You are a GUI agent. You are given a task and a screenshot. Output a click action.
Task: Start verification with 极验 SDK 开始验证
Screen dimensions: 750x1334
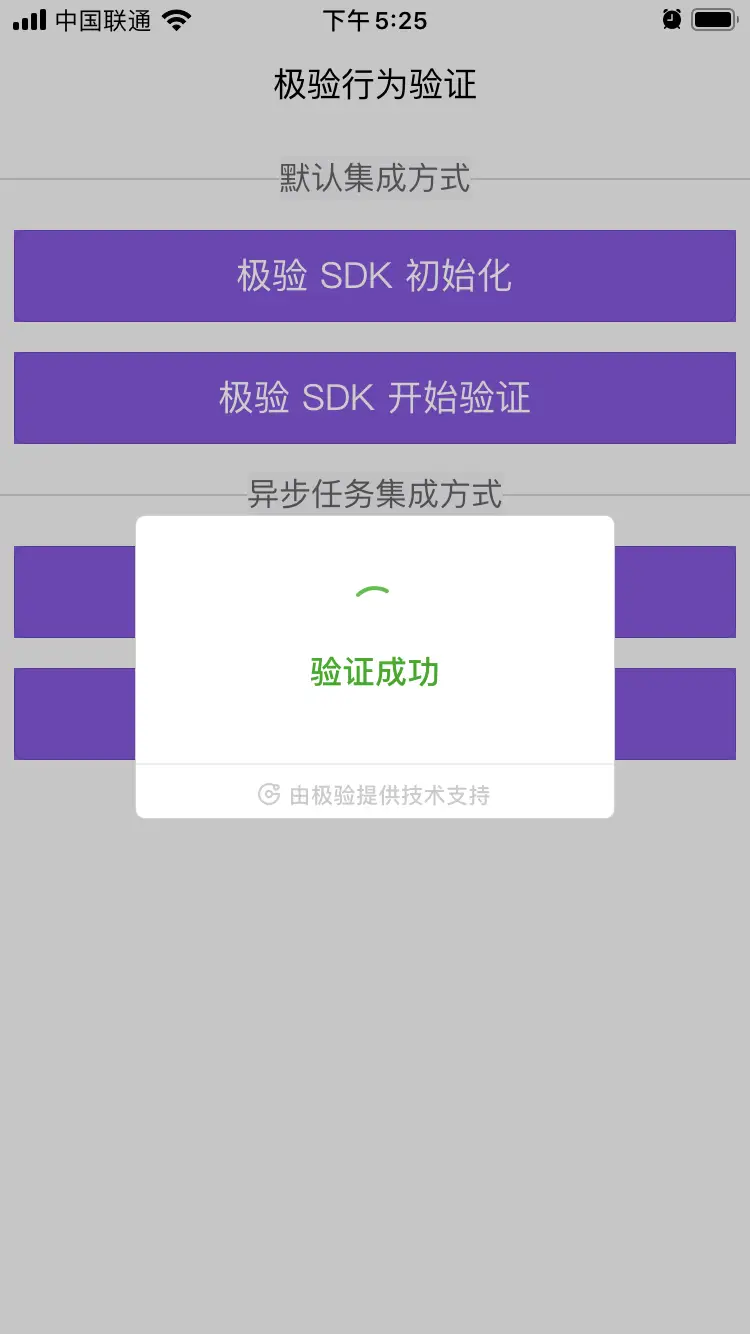tap(375, 398)
